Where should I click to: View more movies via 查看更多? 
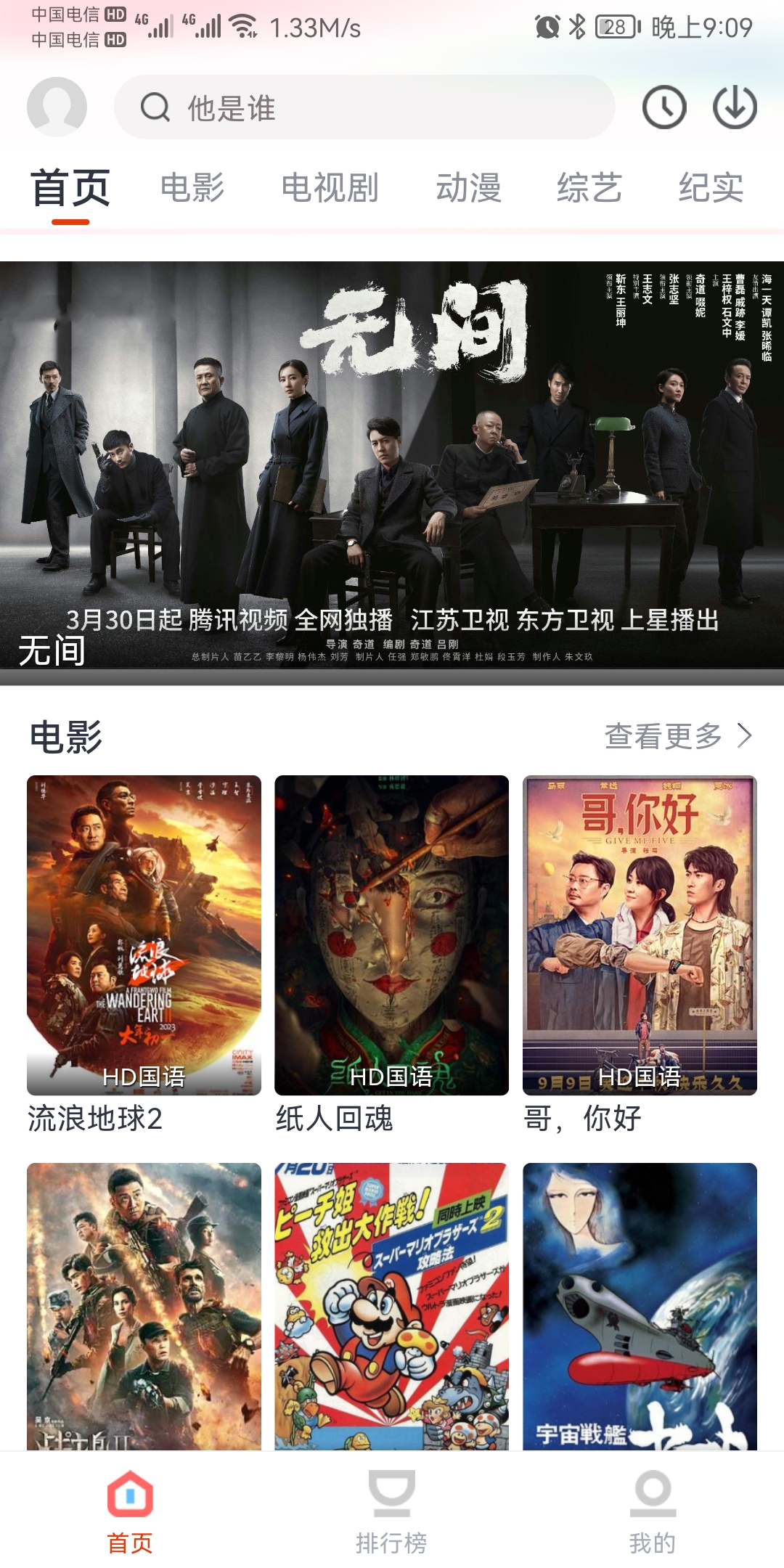(x=678, y=736)
